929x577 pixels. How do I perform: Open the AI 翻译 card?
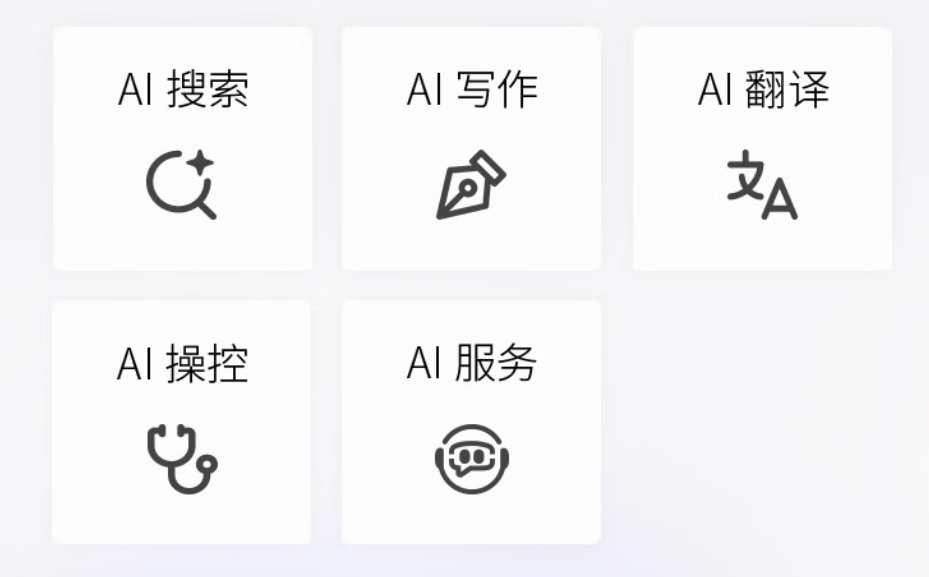[762, 149]
